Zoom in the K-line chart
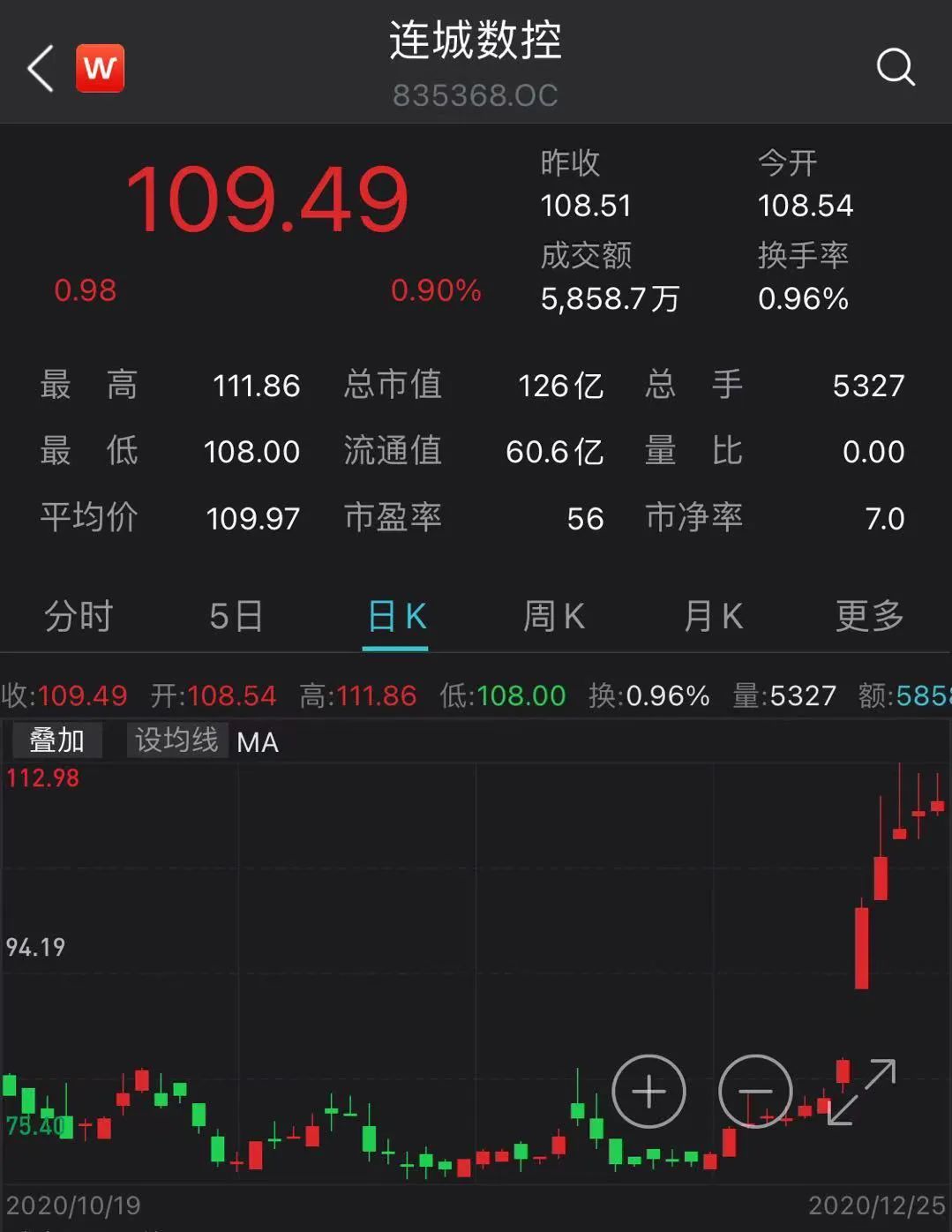 tap(648, 1092)
